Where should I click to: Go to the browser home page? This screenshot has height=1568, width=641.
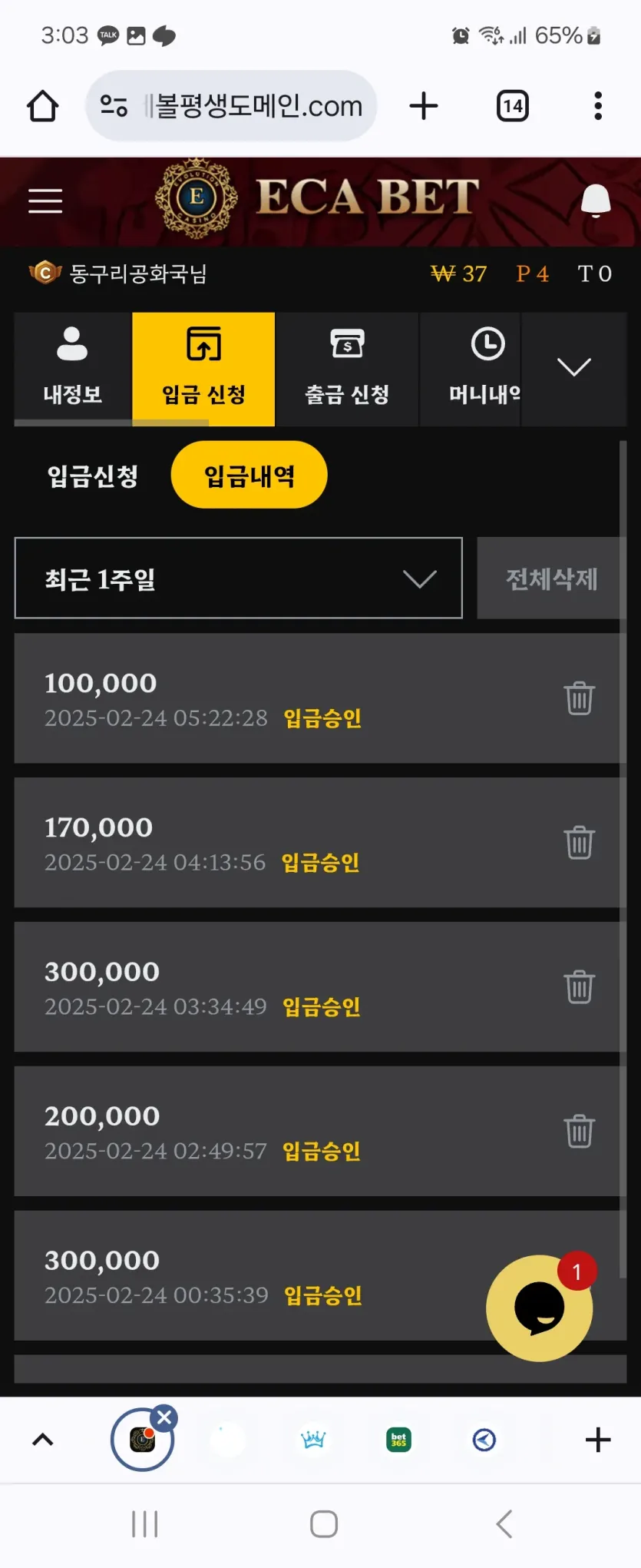(43, 106)
